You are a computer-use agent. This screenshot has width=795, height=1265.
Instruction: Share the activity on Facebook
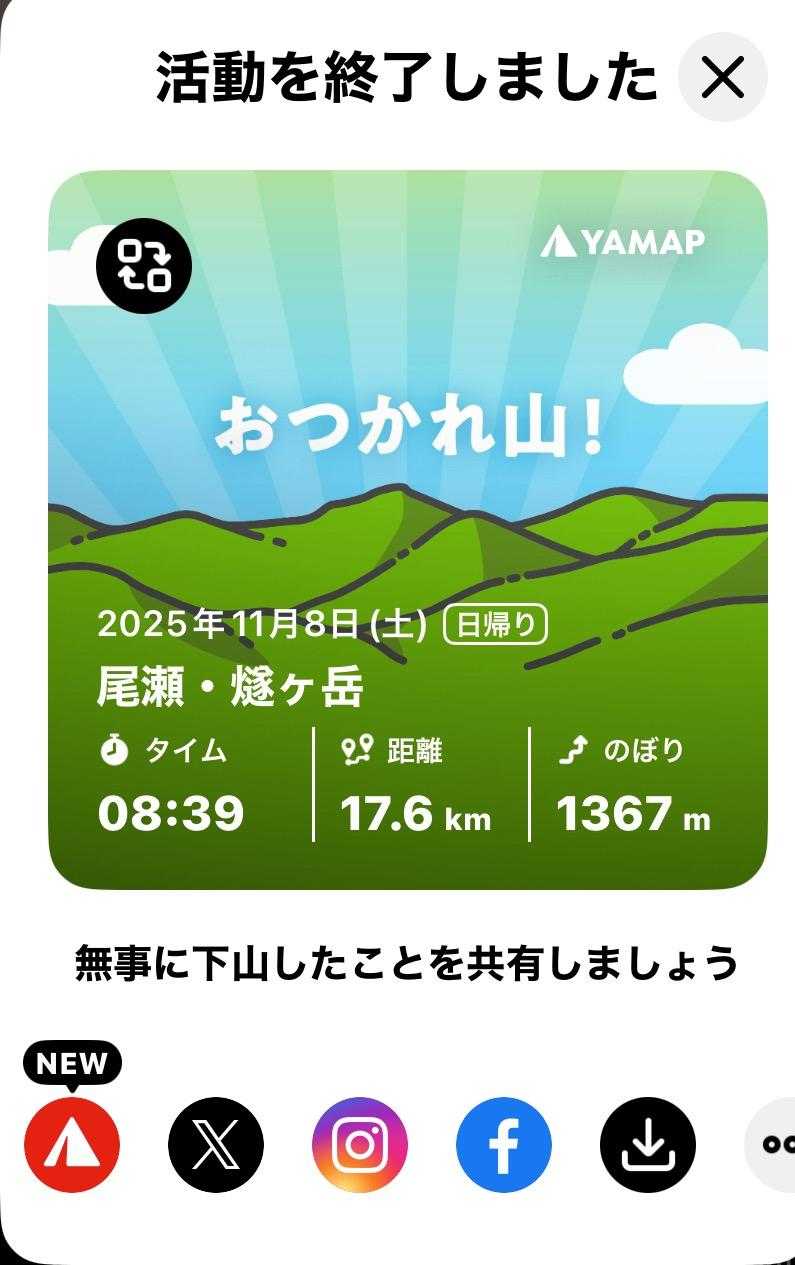tap(503, 1144)
